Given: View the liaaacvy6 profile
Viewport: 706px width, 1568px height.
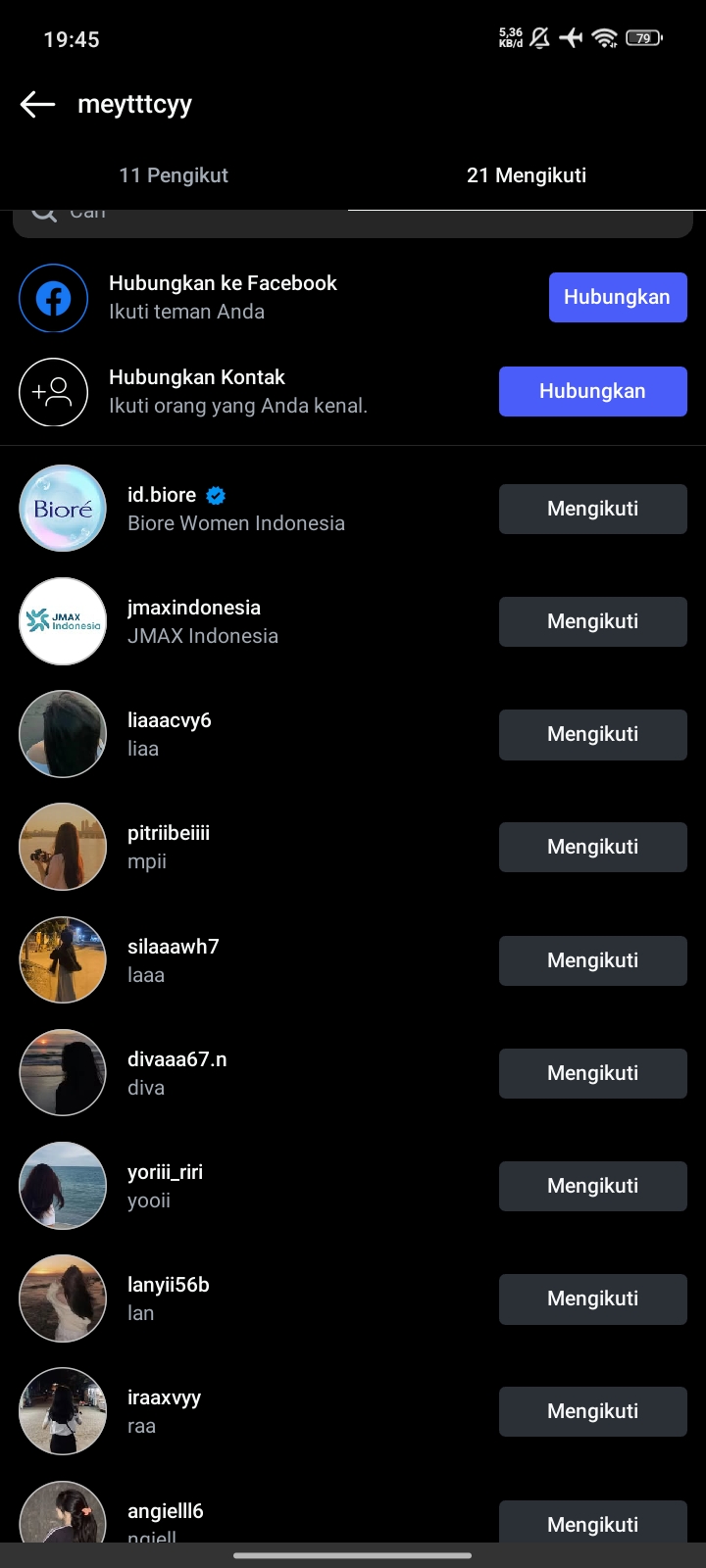Looking at the screenshot, I should 169,721.
